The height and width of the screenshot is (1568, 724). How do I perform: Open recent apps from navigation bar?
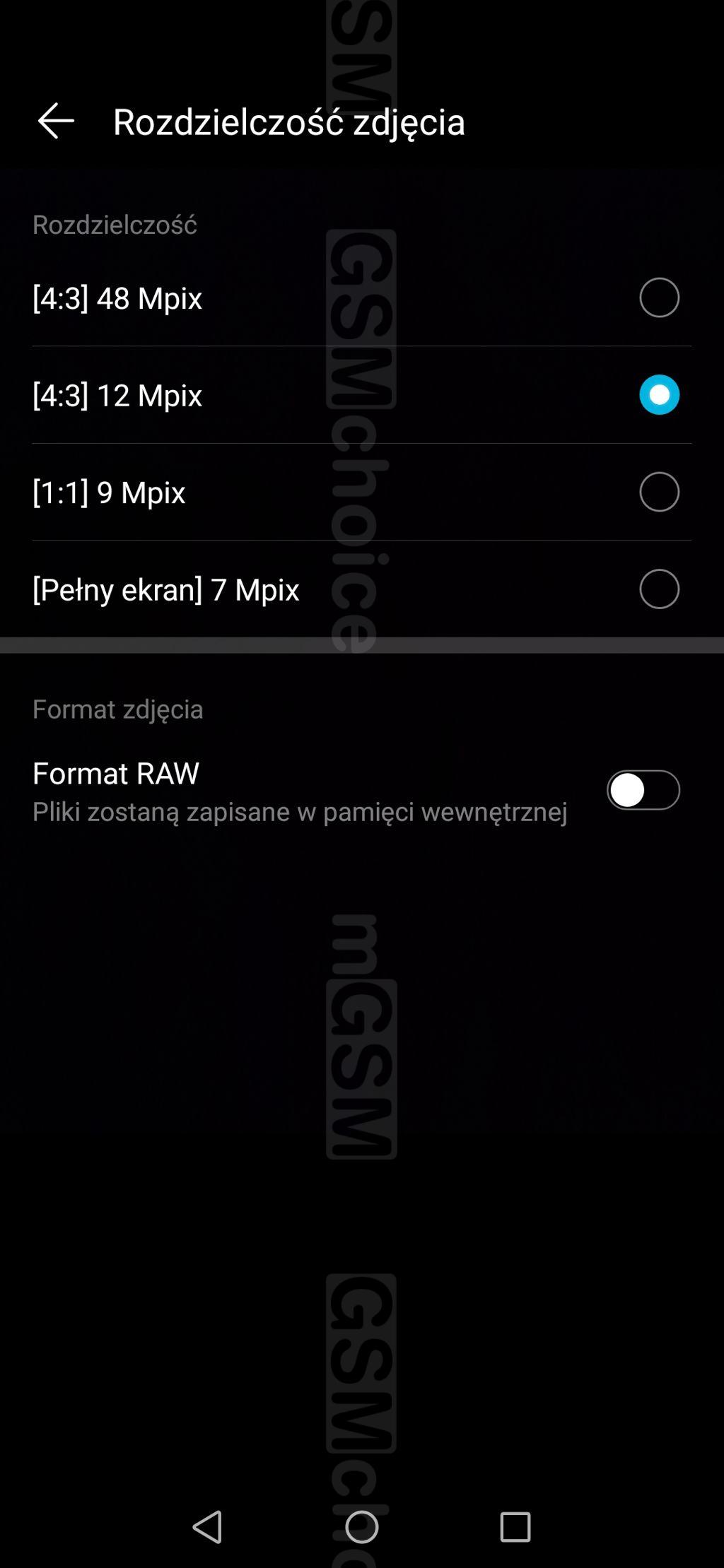[515, 1527]
